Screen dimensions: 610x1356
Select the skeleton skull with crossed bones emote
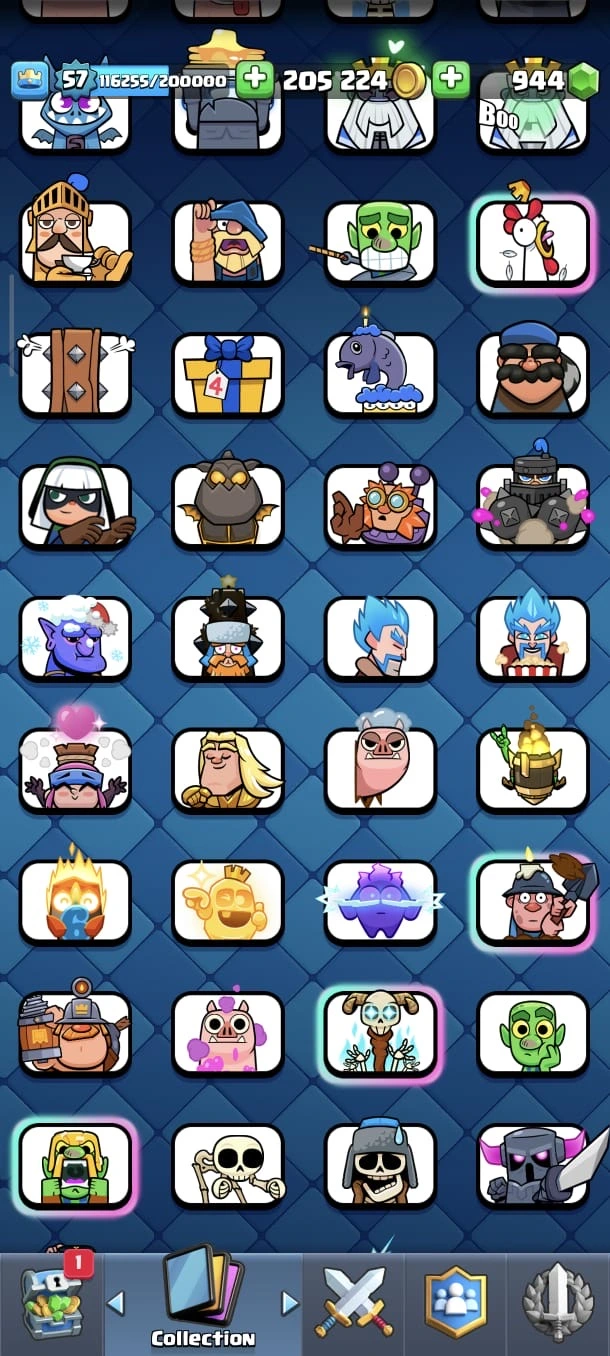(x=228, y=1166)
